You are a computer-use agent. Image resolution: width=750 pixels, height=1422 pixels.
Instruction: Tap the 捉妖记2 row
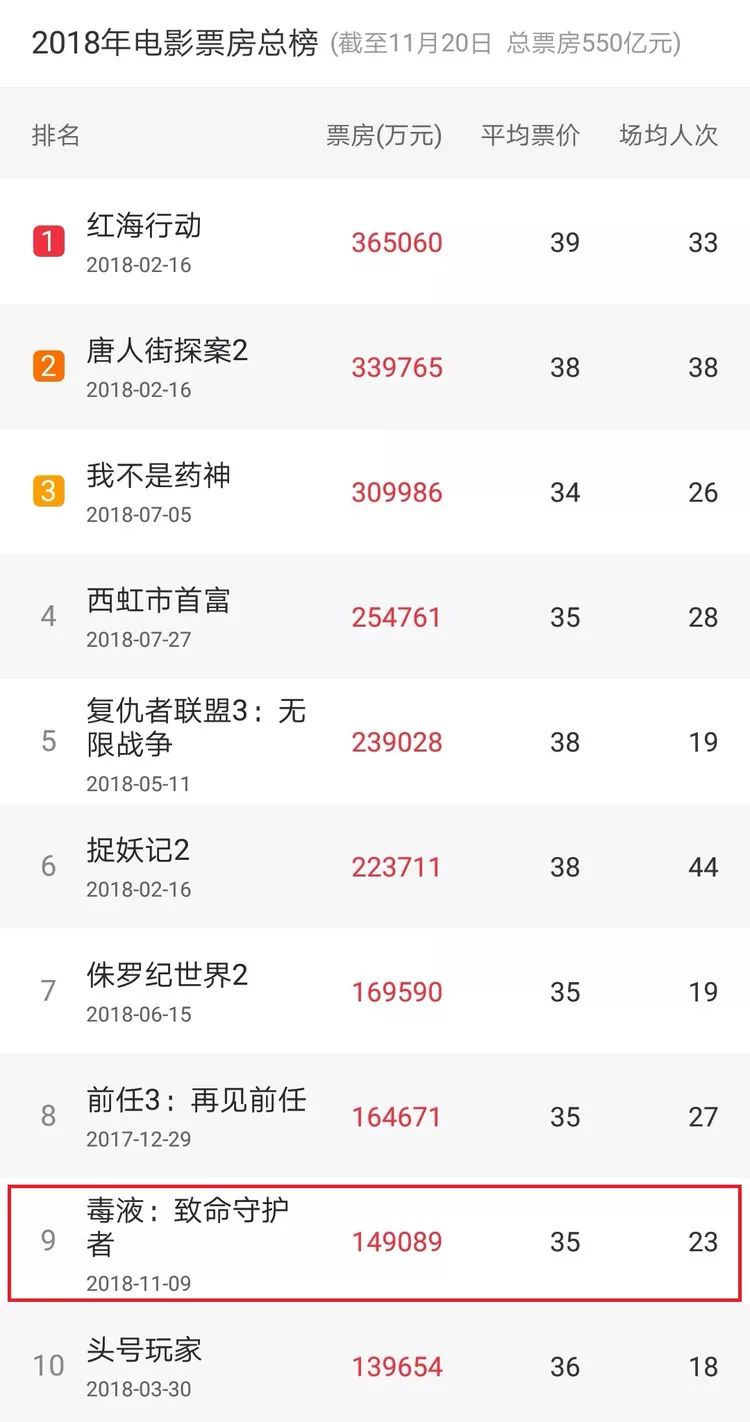[375, 867]
